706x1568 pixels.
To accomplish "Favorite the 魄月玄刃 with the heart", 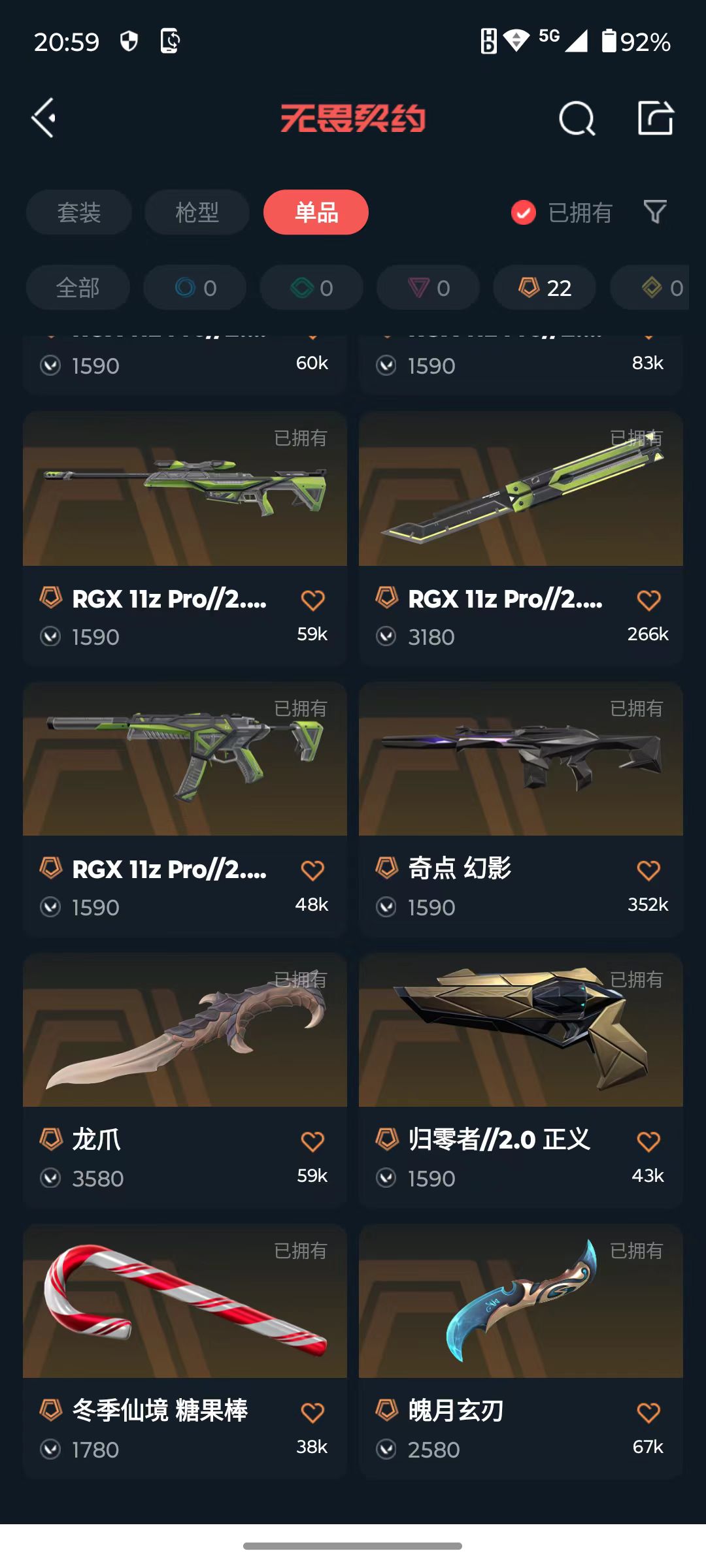I will tap(648, 1413).
